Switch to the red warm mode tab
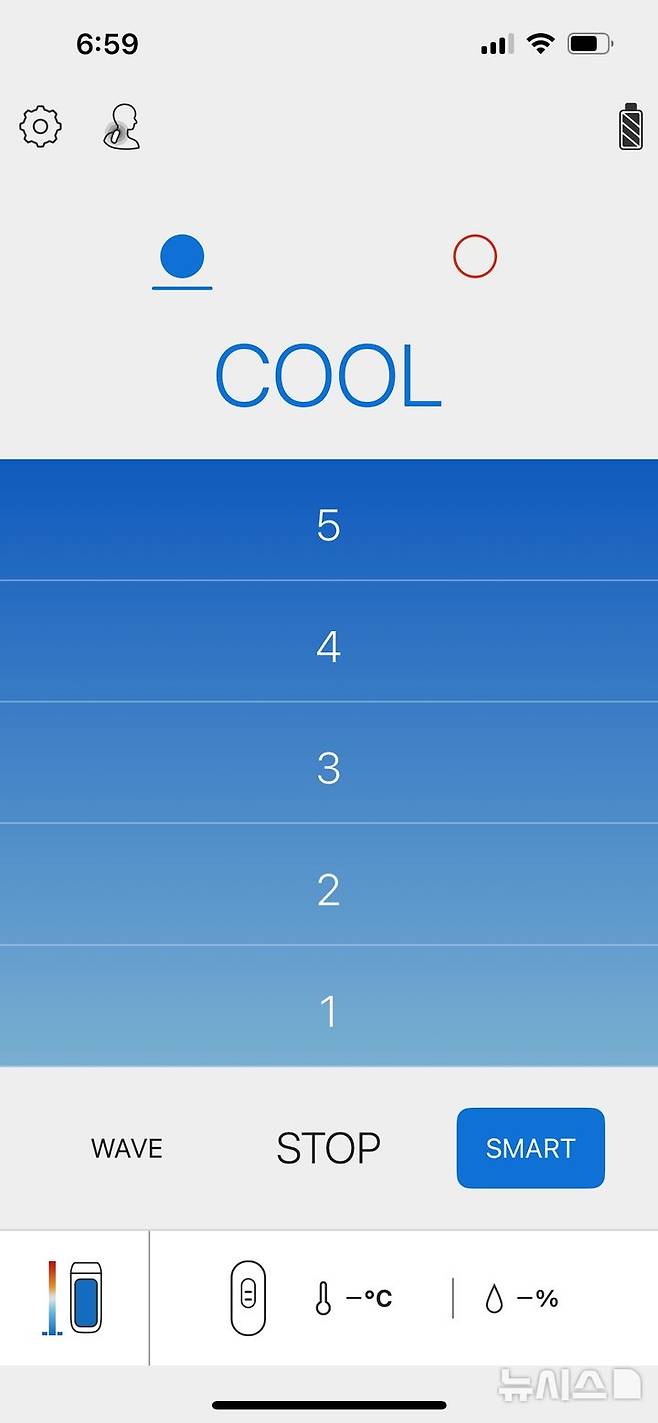The height and width of the screenshot is (1423, 658). [474, 257]
